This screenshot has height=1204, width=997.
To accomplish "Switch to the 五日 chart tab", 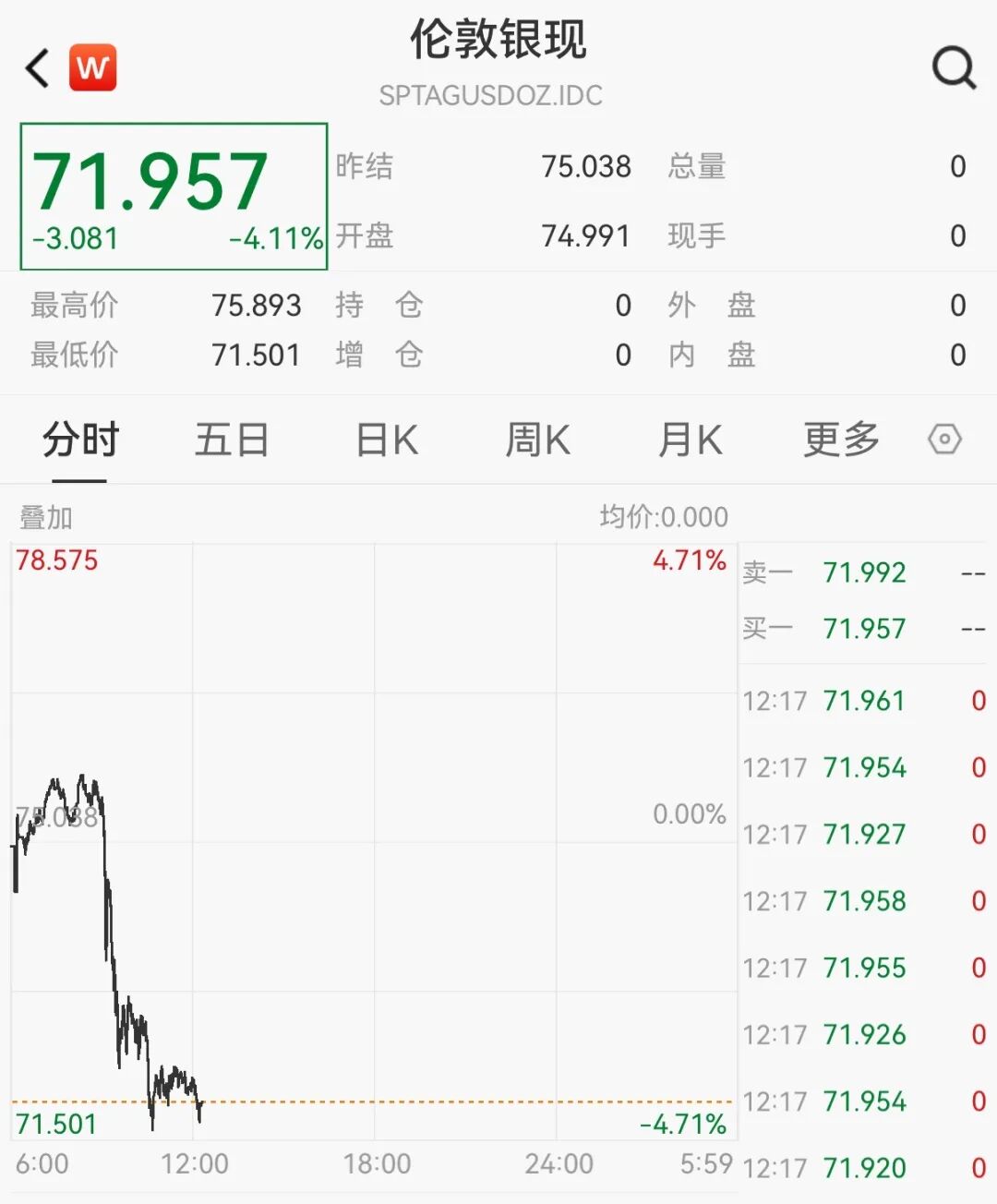I will click(x=232, y=440).
